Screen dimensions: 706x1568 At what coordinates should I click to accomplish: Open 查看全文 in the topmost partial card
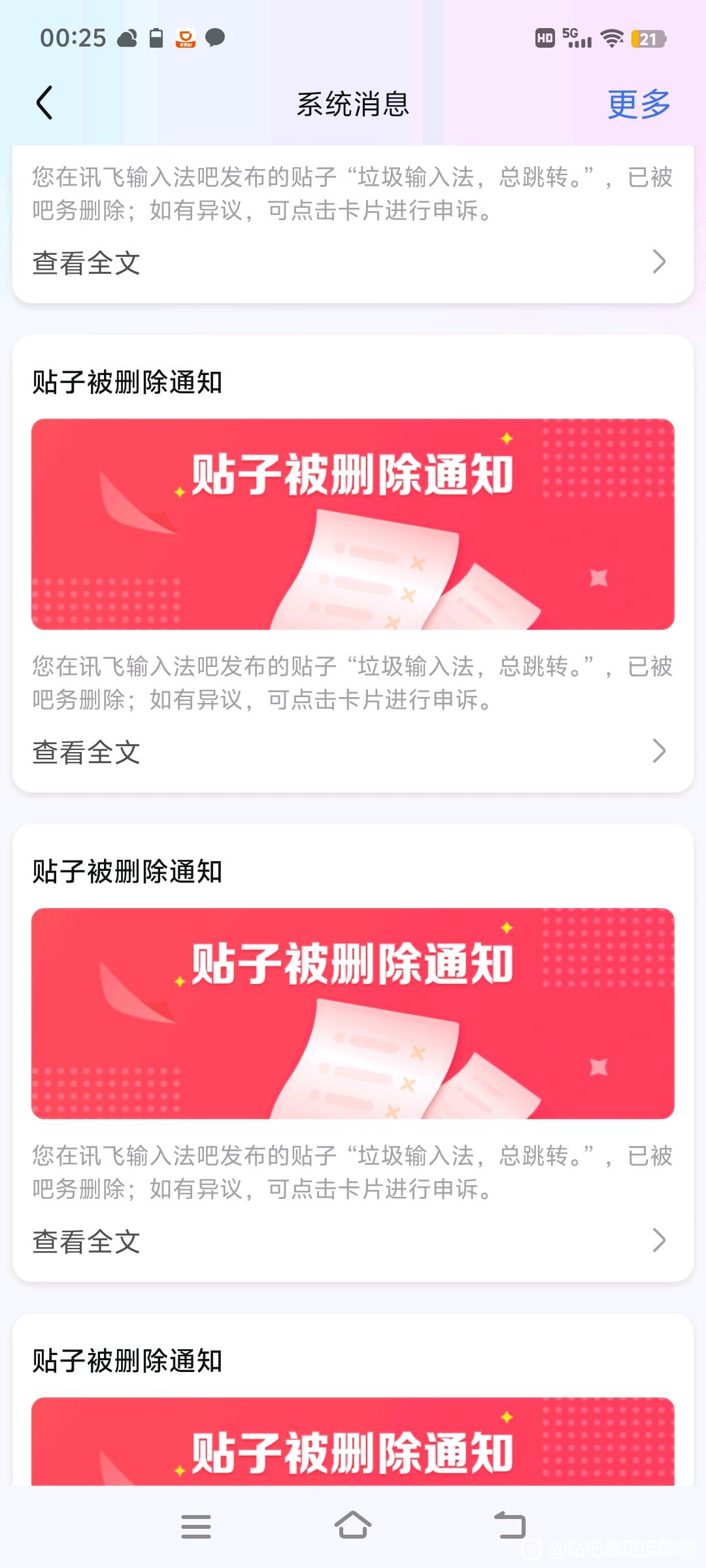point(353,263)
